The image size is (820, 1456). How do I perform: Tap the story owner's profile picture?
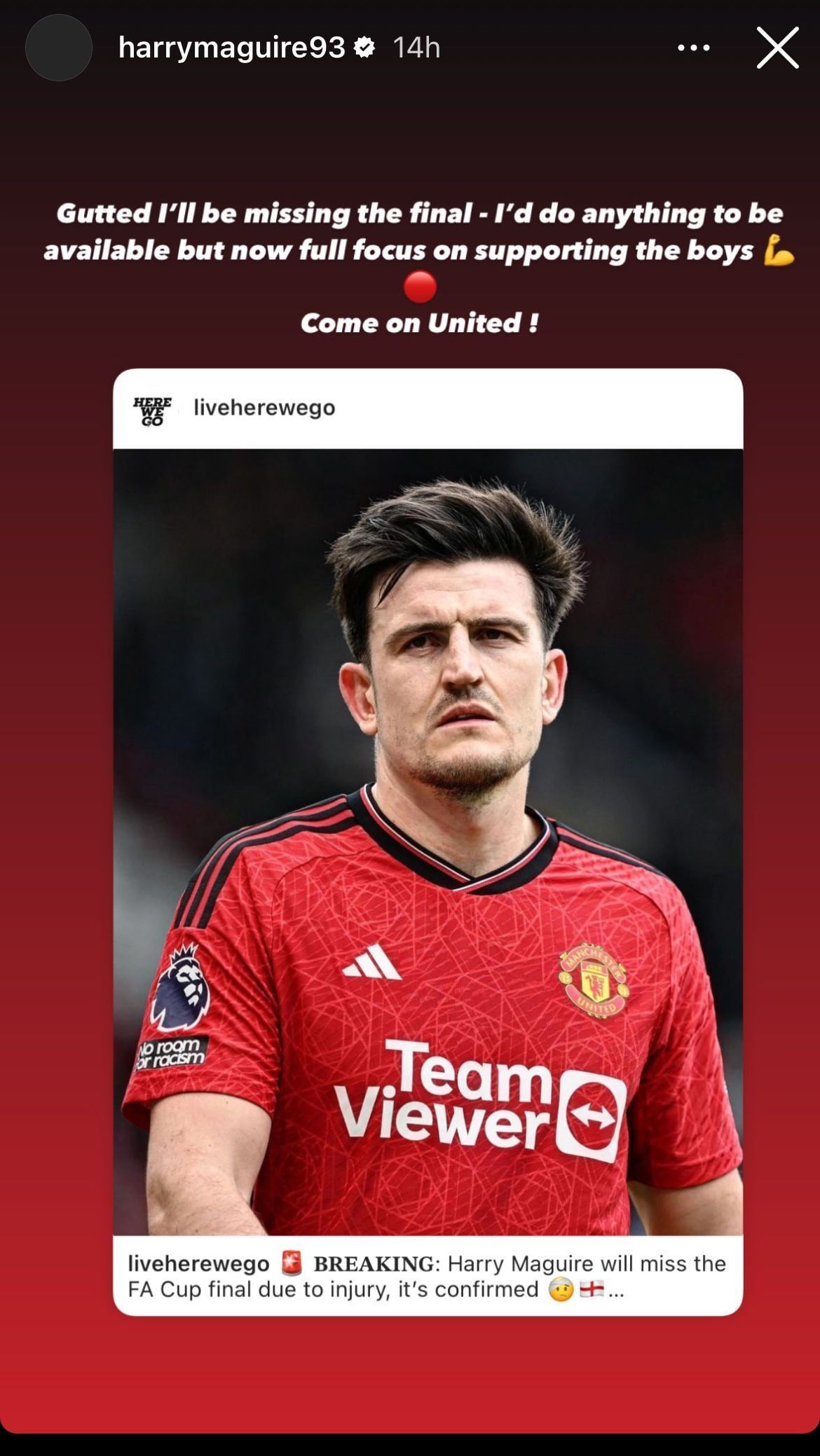(59, 48)
